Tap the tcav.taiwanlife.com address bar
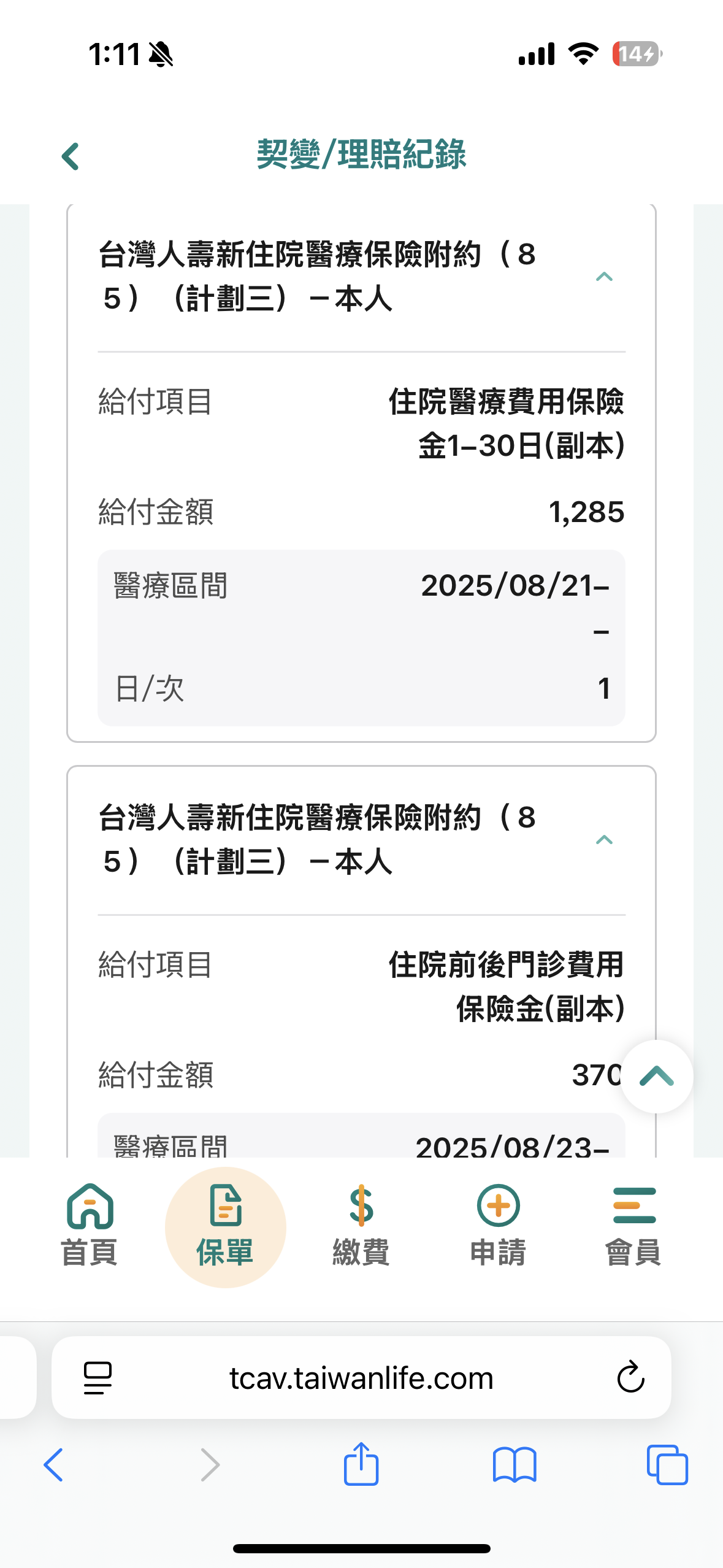 coord(361,1378)
